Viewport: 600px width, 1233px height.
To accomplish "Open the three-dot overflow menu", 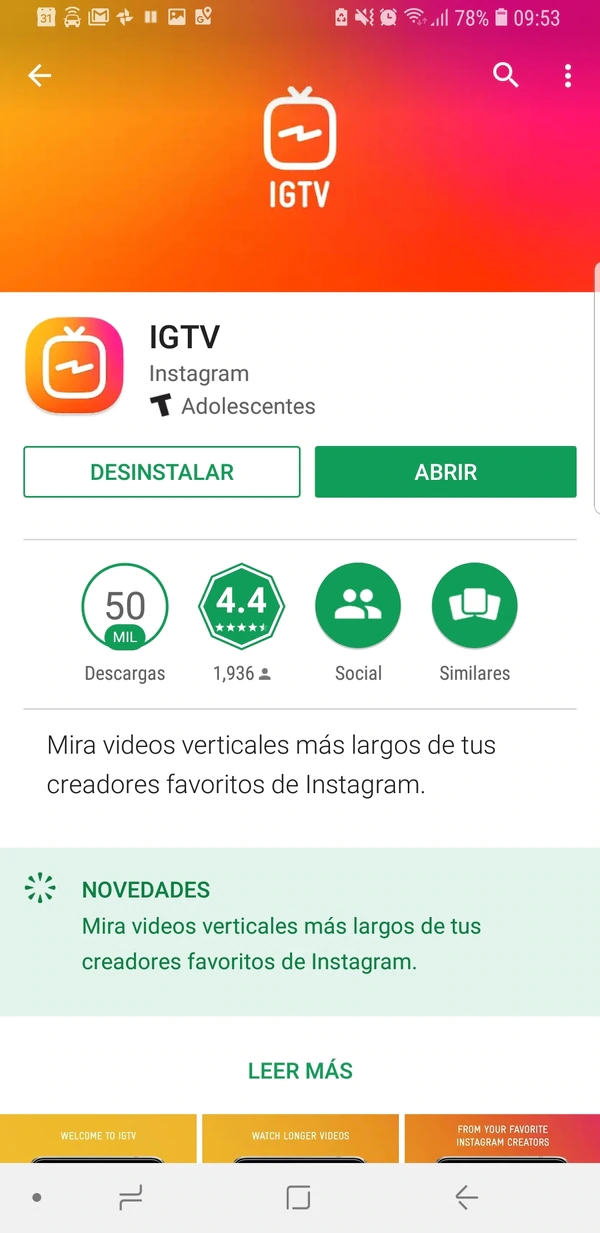I will pos(567,75).
